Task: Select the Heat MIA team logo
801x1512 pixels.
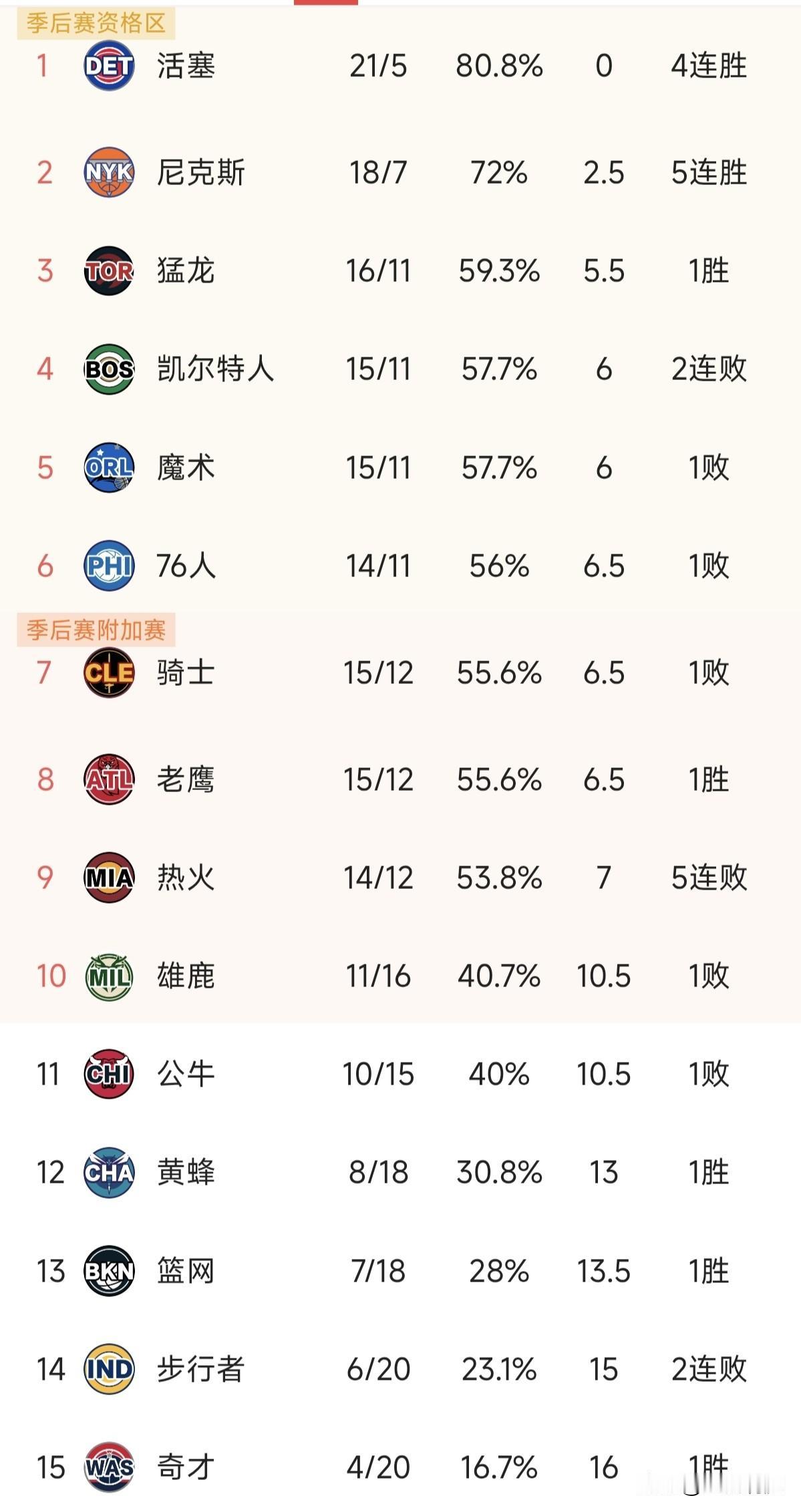Action: coord(108,878)
